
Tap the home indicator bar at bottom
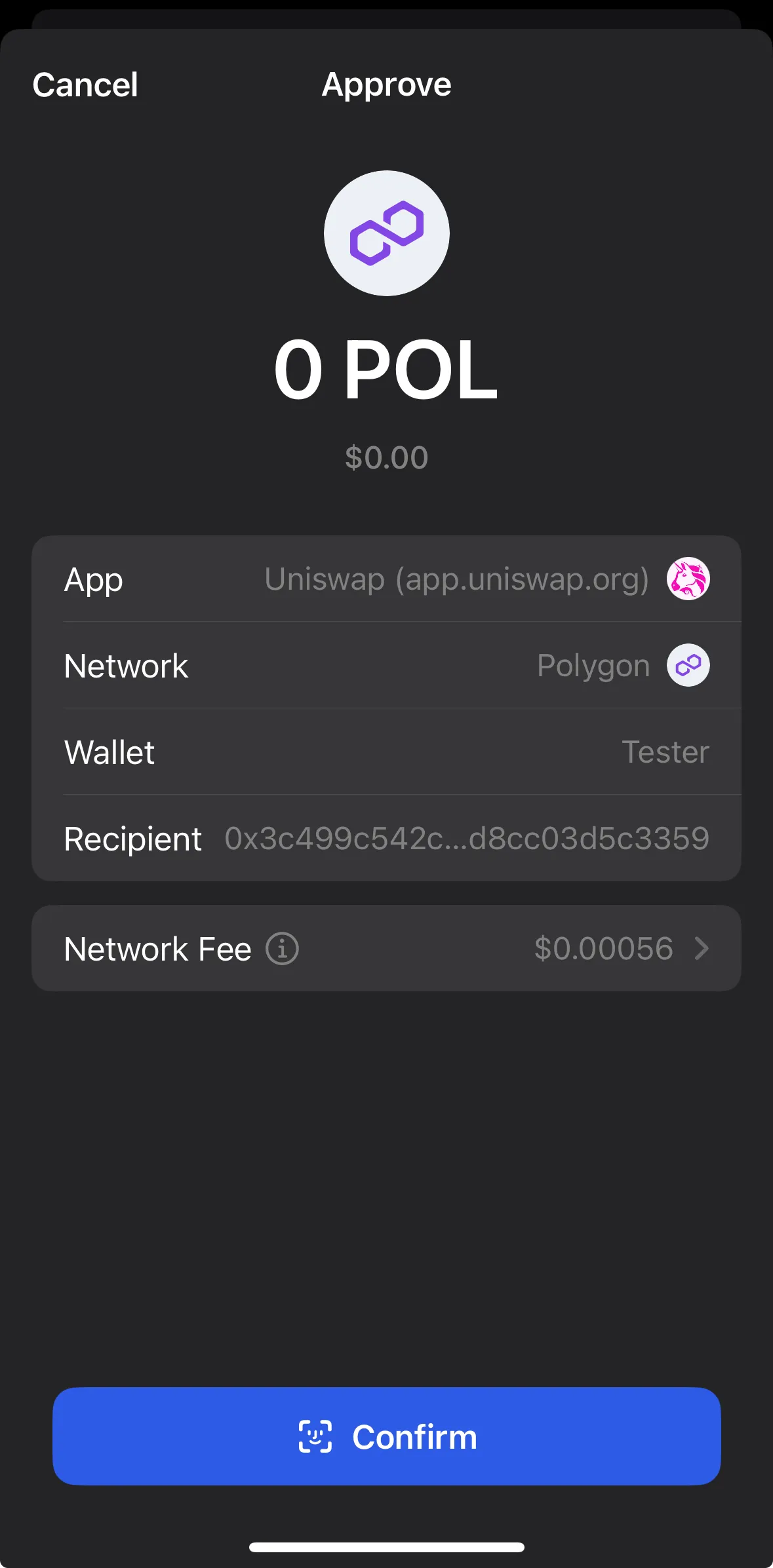tap(386, 1546)
